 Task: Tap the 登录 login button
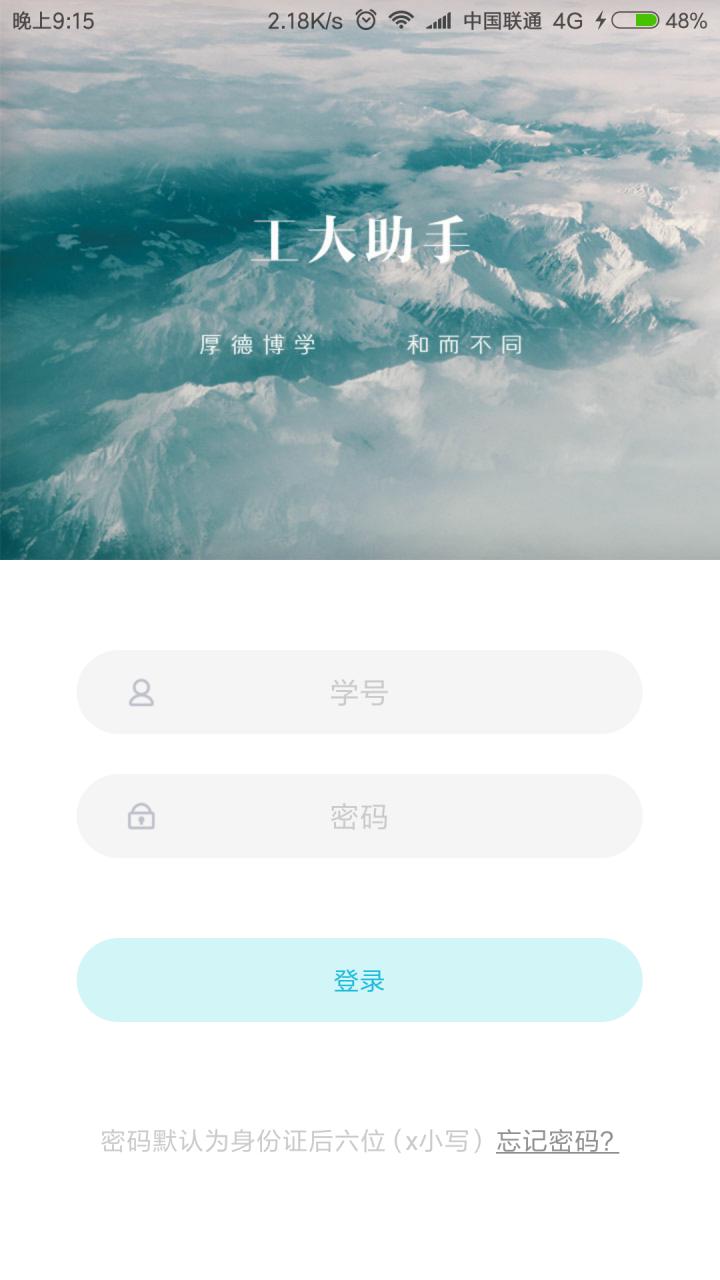pos(359,980)
